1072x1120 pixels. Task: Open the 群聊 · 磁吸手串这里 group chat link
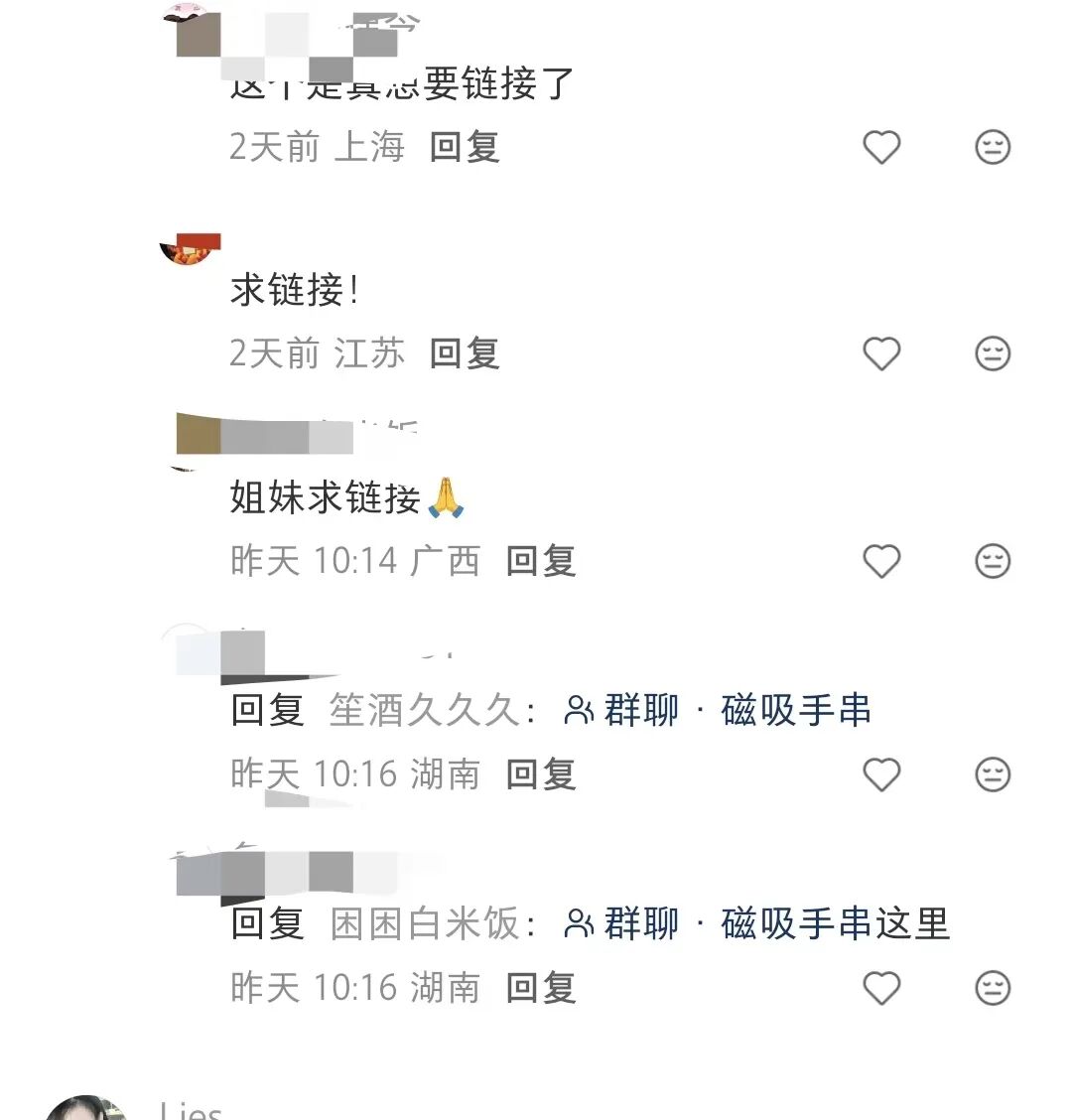click(x=756, y=924)
